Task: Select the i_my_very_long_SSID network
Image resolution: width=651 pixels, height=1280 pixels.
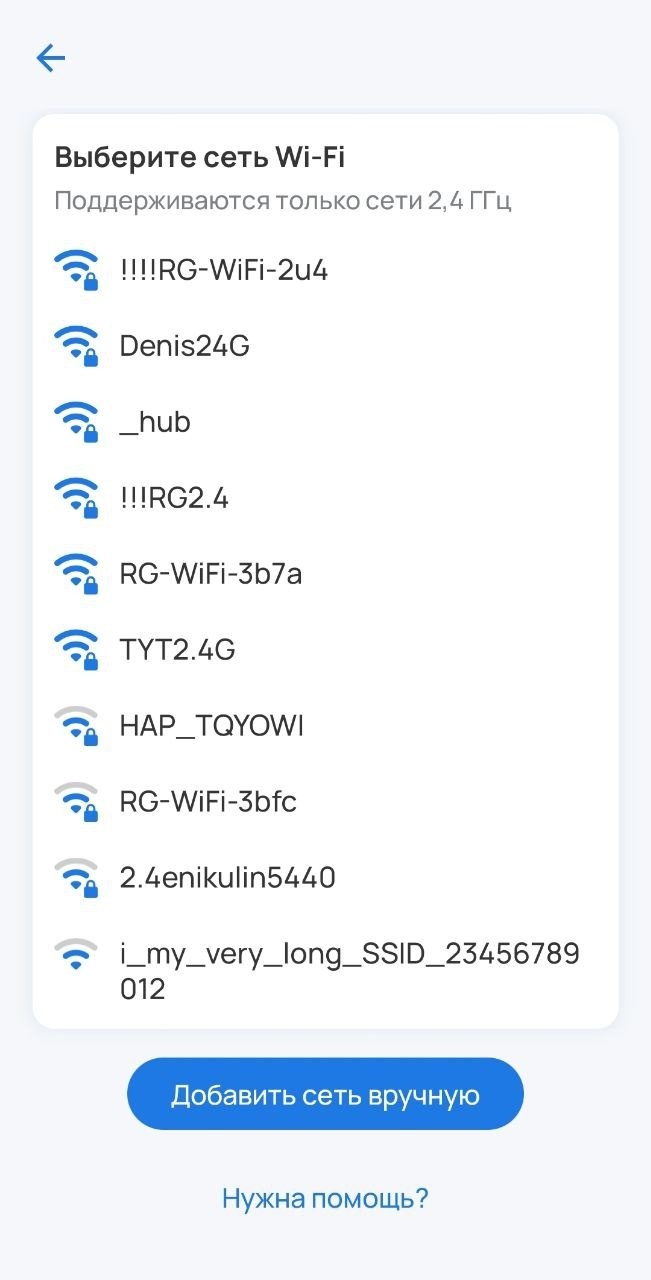Action: coord(348,970)
